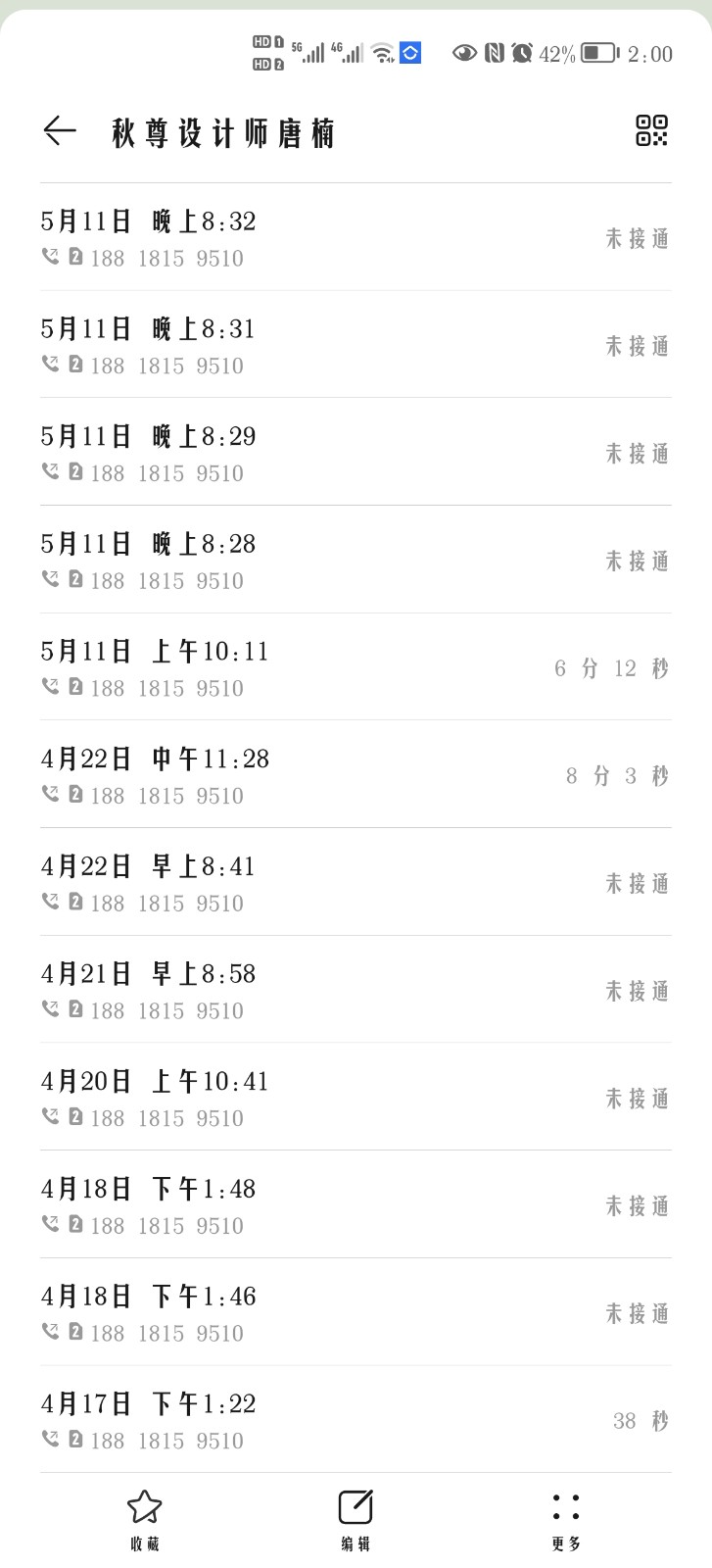Tap the 4月22日 早上8:41 call entry

[x=356, y=883]
